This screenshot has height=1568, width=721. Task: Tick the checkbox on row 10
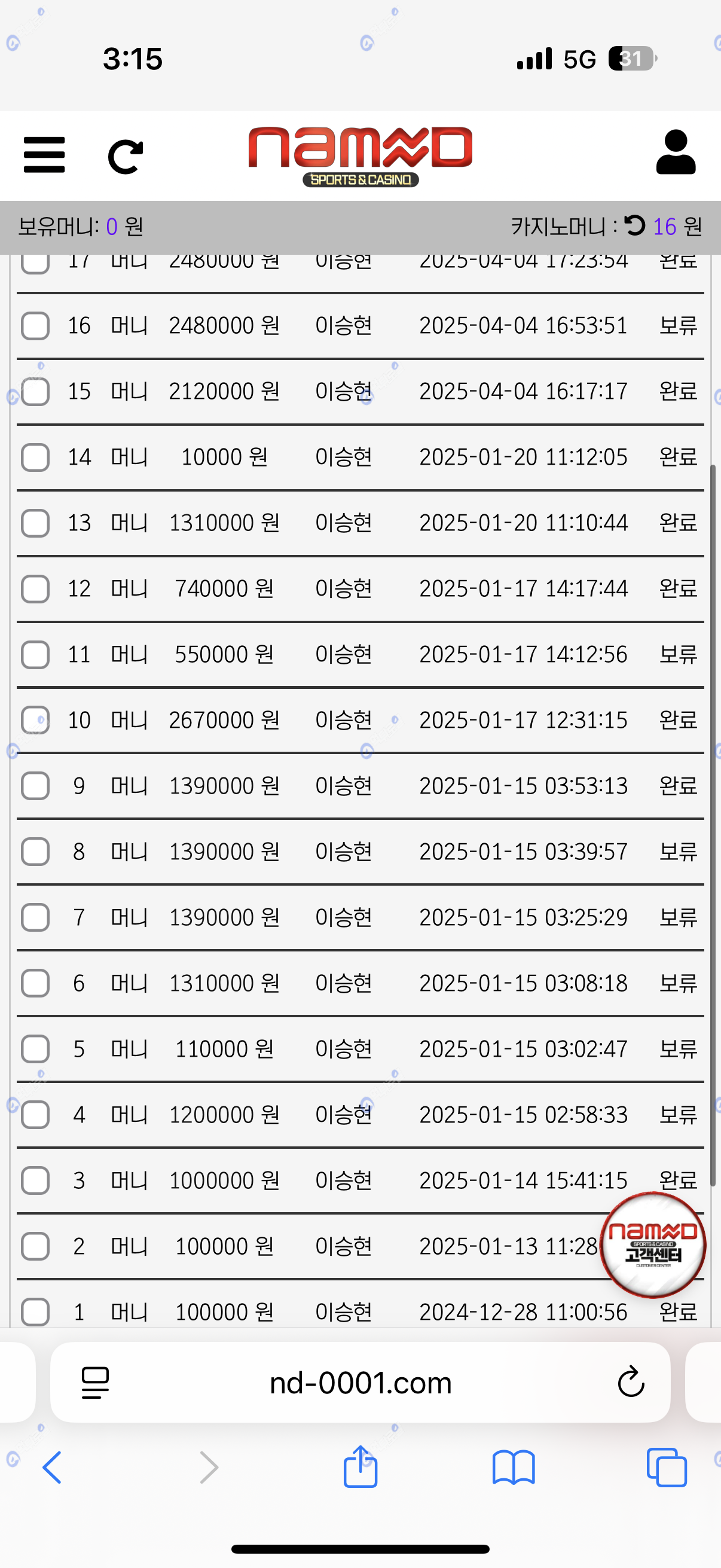[35, 720]
